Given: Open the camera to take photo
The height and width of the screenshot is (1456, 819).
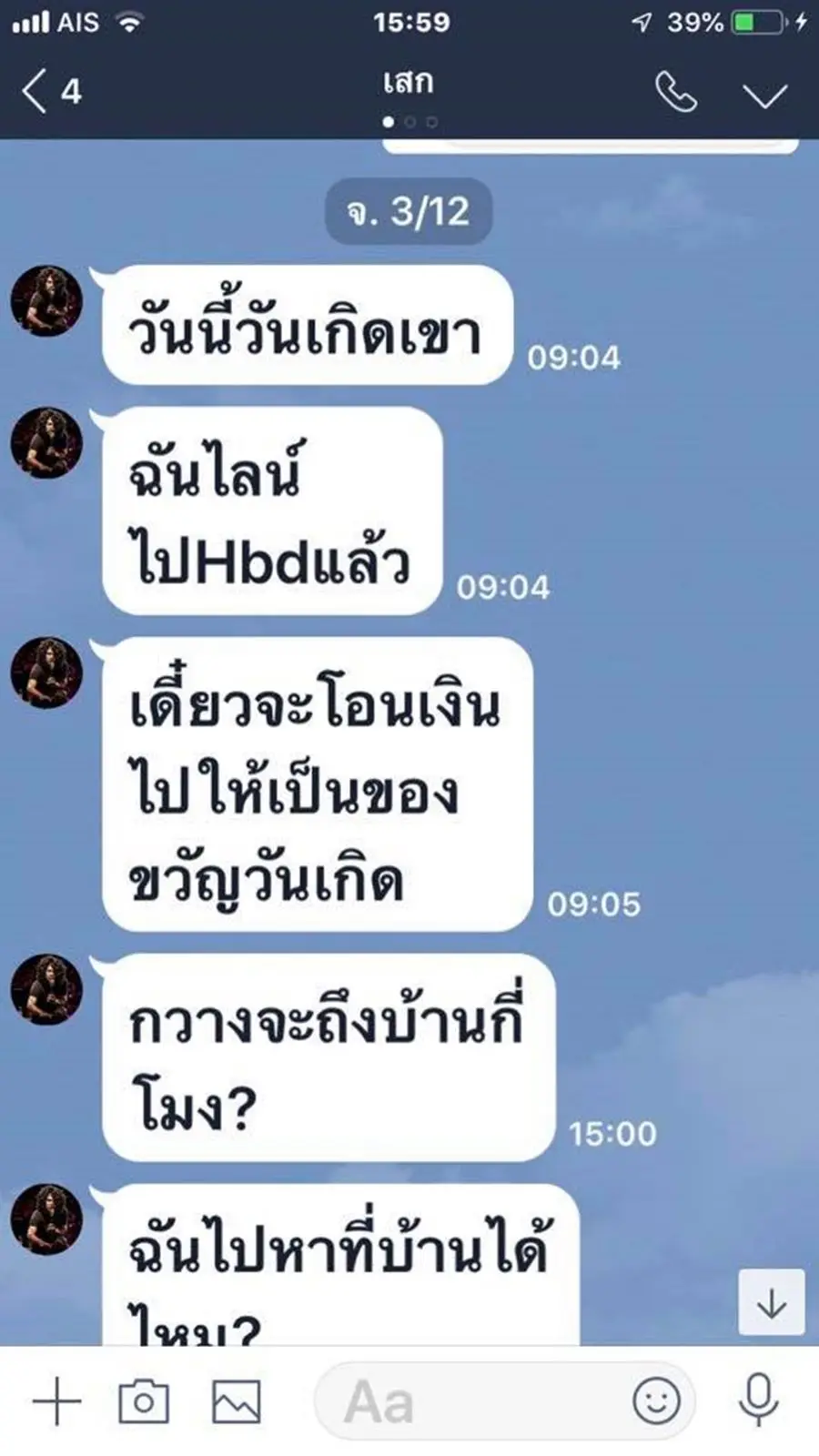Looking at the screenshot, I should tap(144, 1401).
